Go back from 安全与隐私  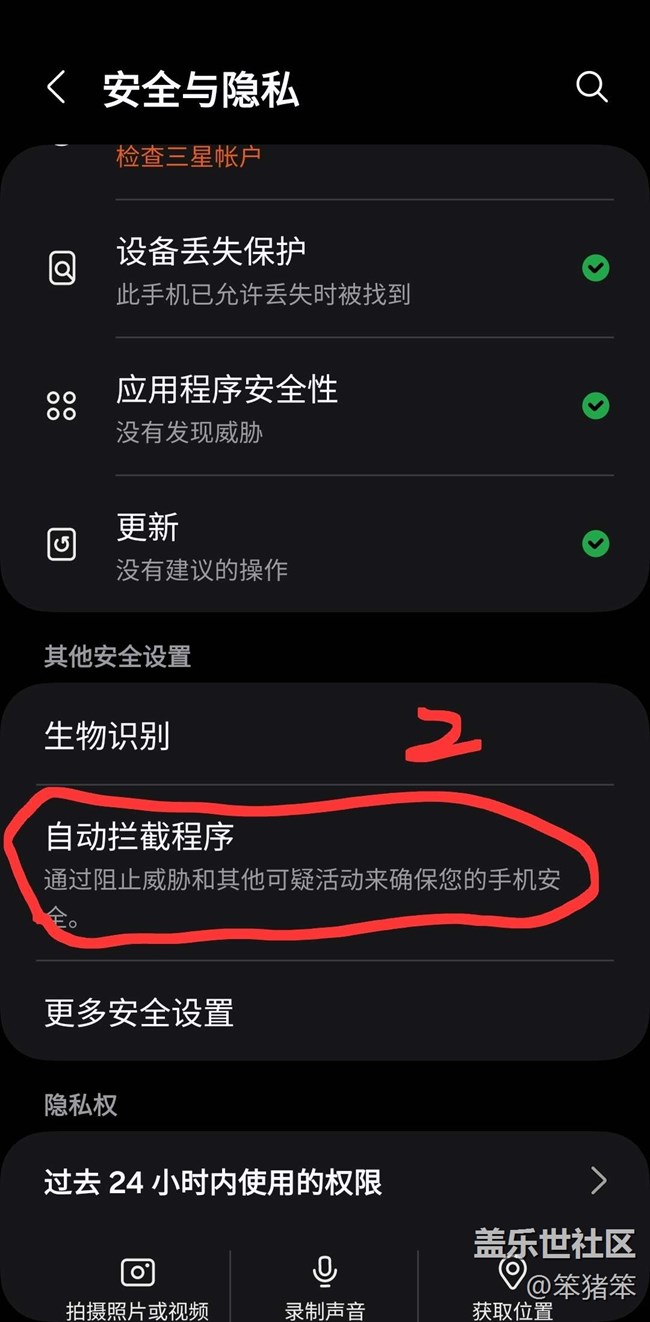[x=56, y=88]
